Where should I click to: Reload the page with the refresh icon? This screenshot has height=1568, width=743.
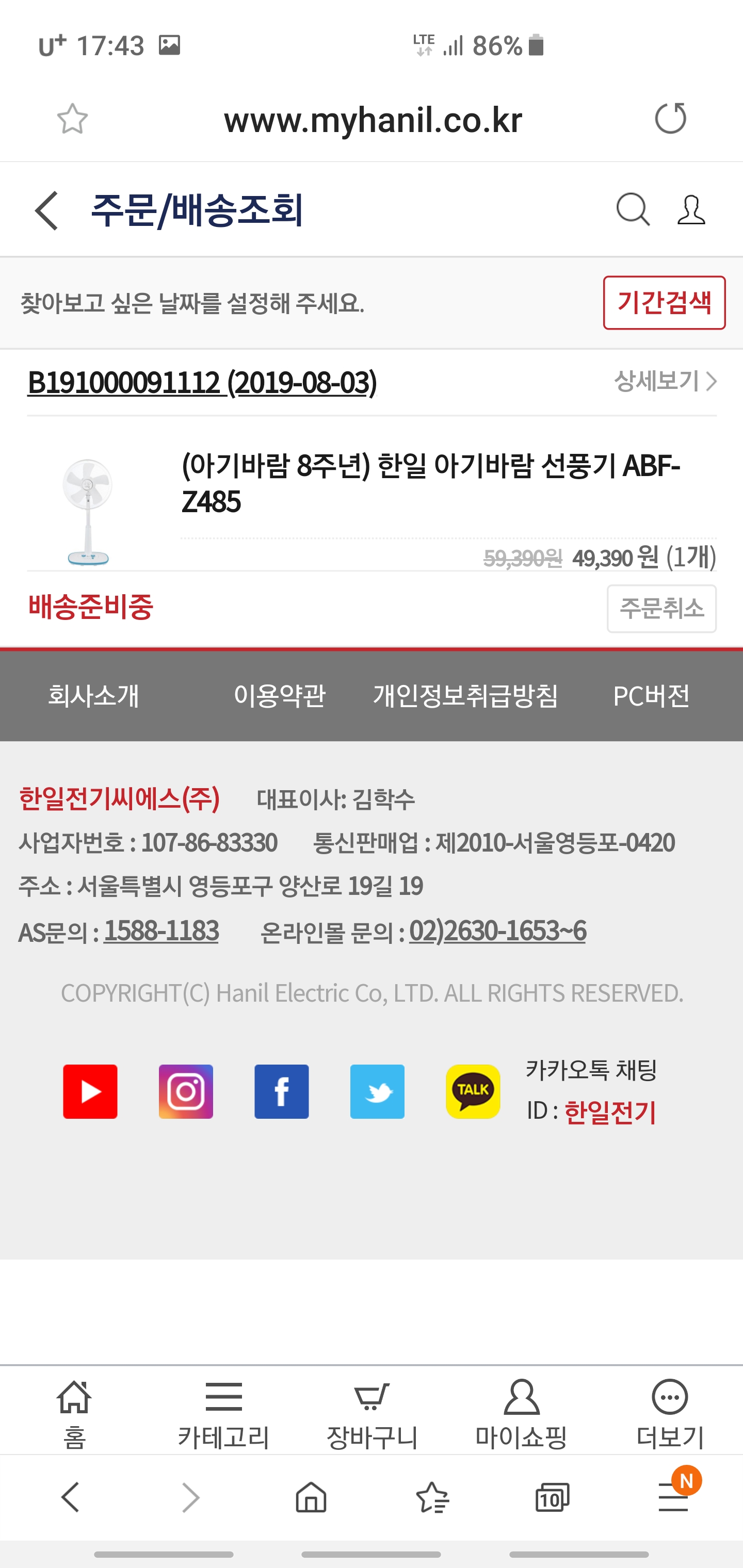(x=670, y=118)
